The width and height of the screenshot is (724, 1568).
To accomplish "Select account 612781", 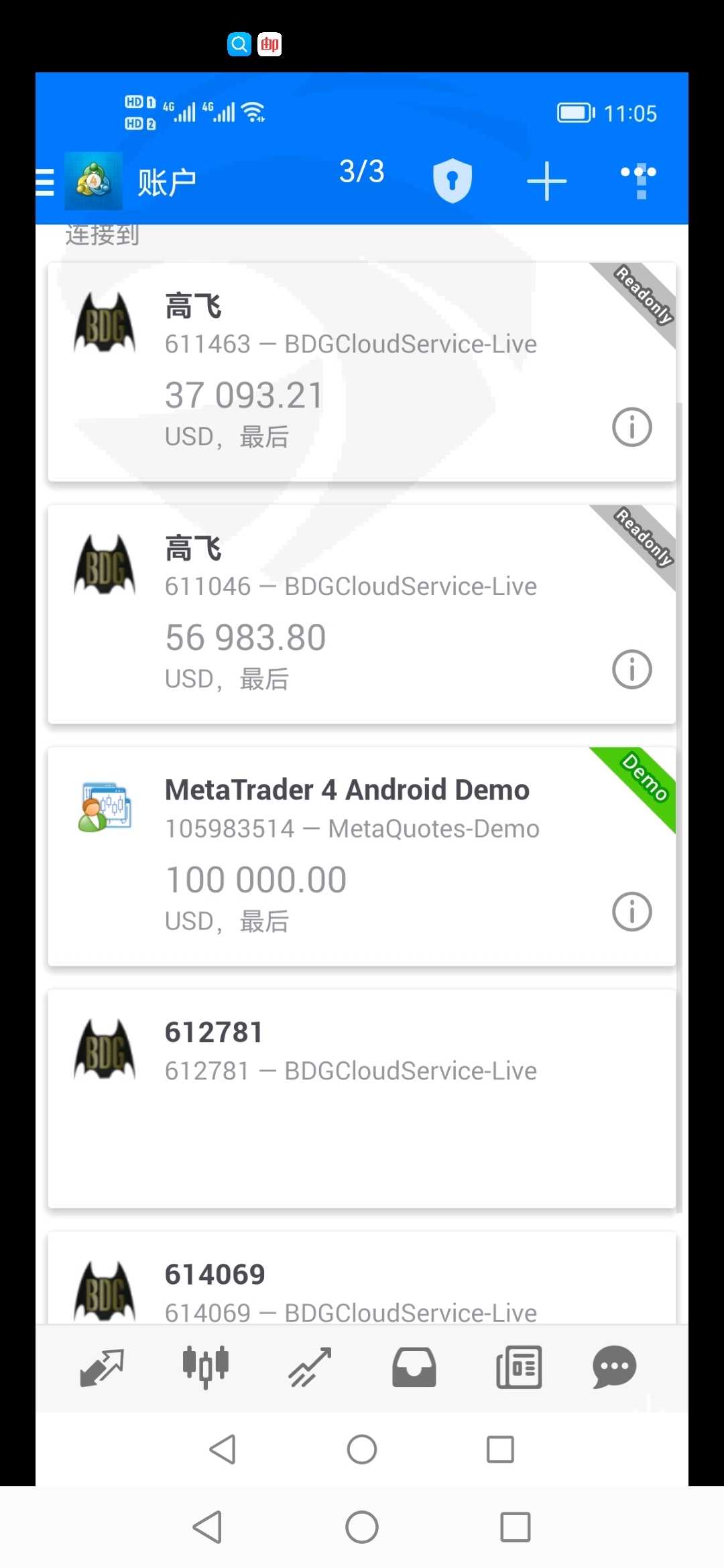I will [x=362, y=1099].
